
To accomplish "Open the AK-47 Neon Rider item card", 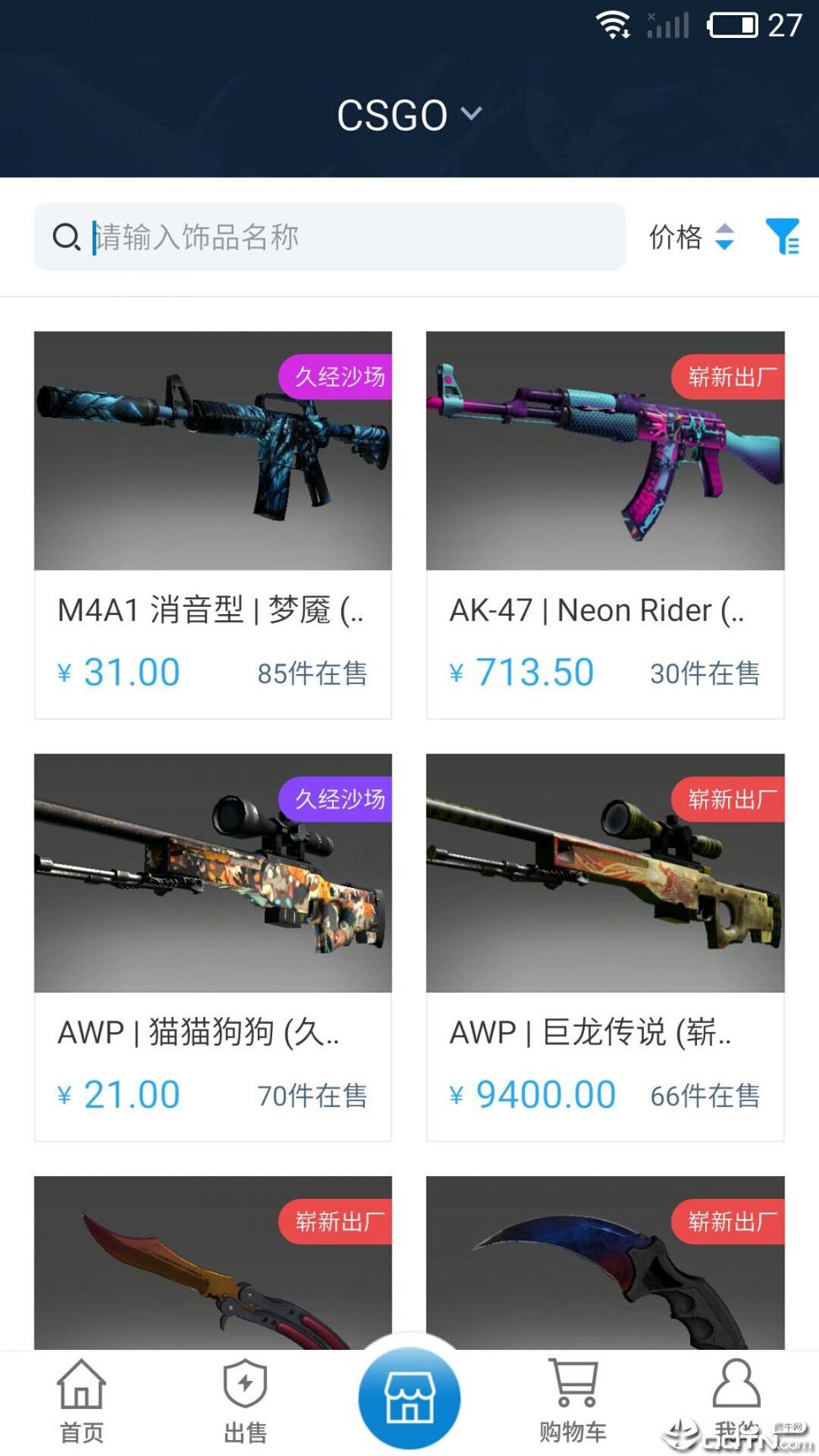I will 605,524.
